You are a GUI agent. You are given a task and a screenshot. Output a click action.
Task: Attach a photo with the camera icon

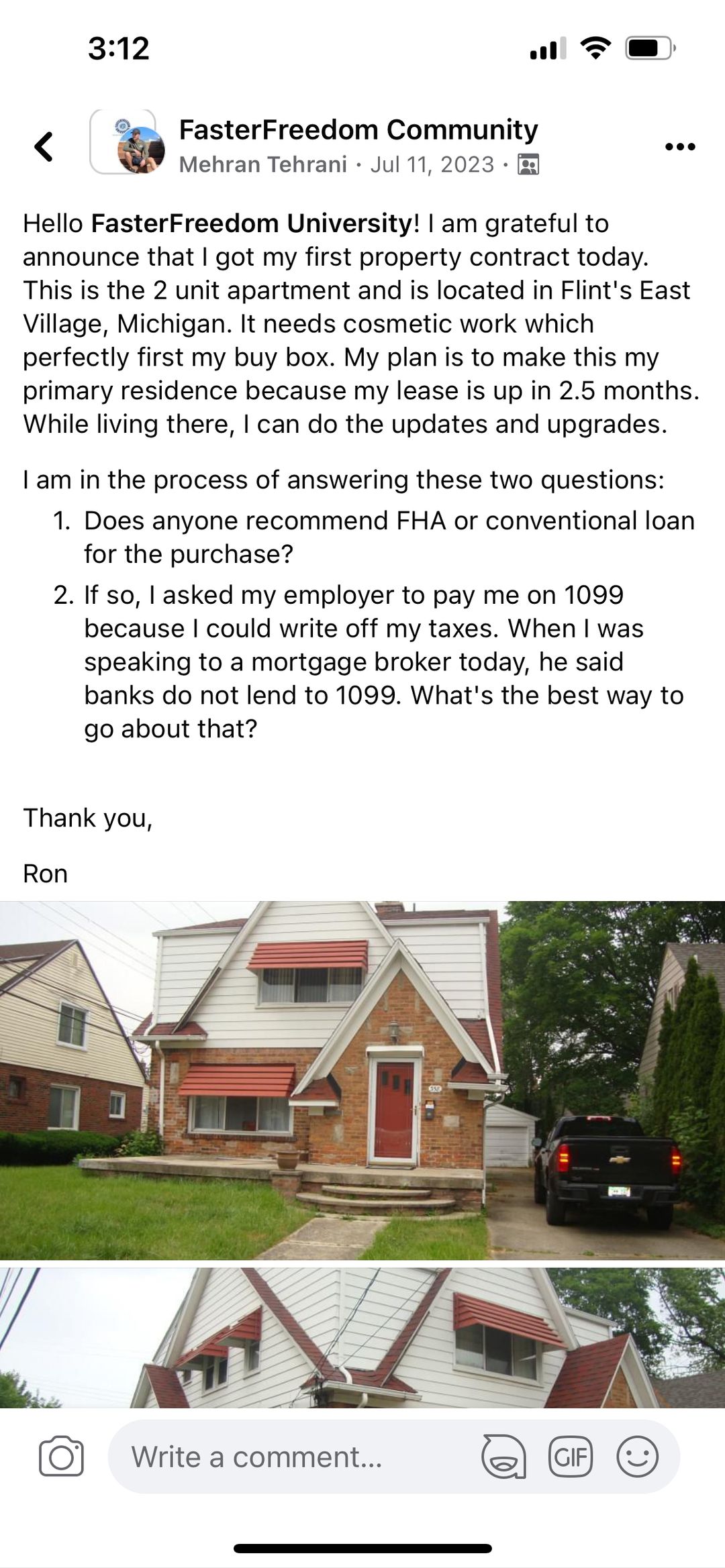61,1457
